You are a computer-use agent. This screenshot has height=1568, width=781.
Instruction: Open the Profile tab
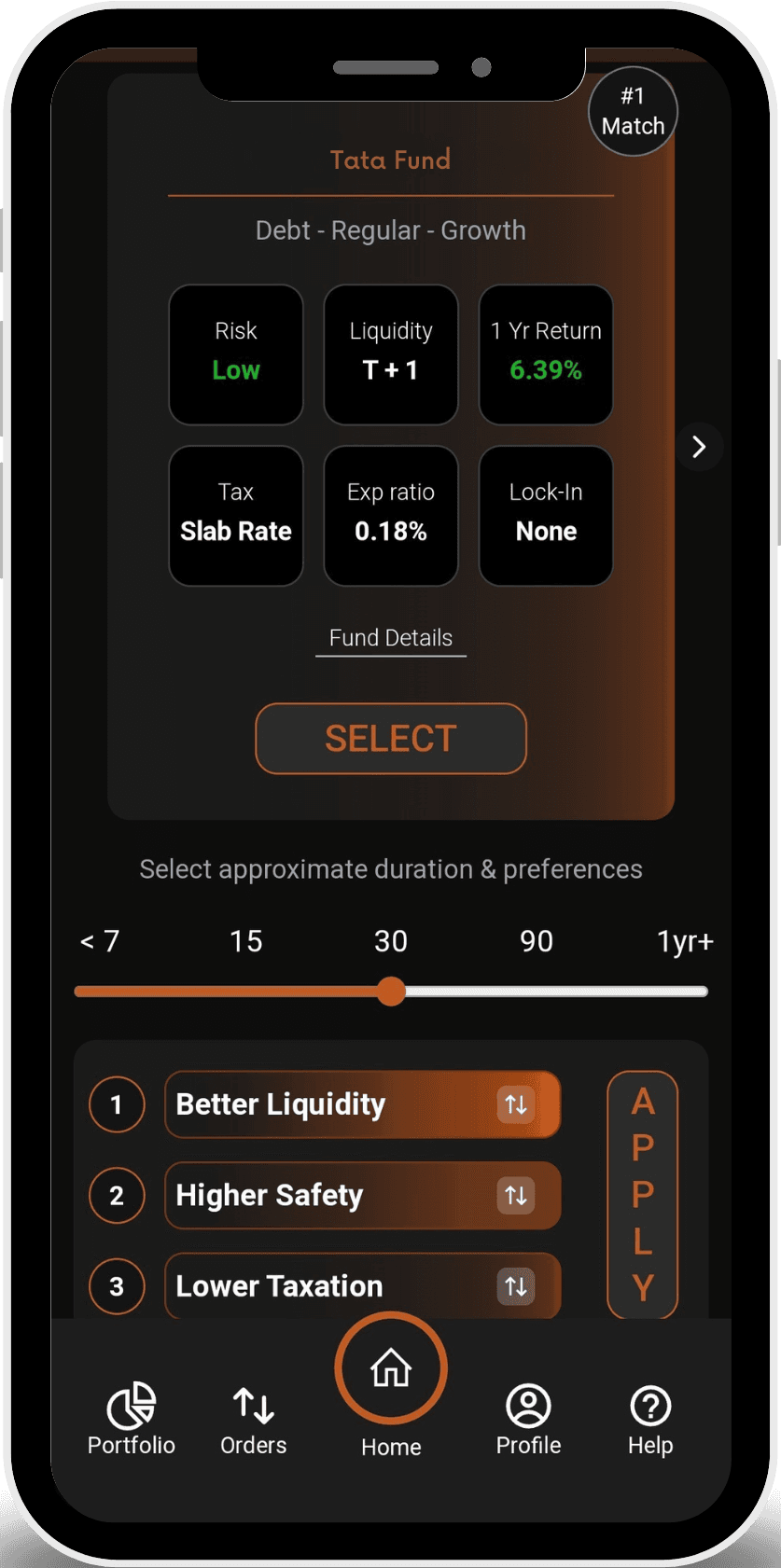(x=528, y=1420)
